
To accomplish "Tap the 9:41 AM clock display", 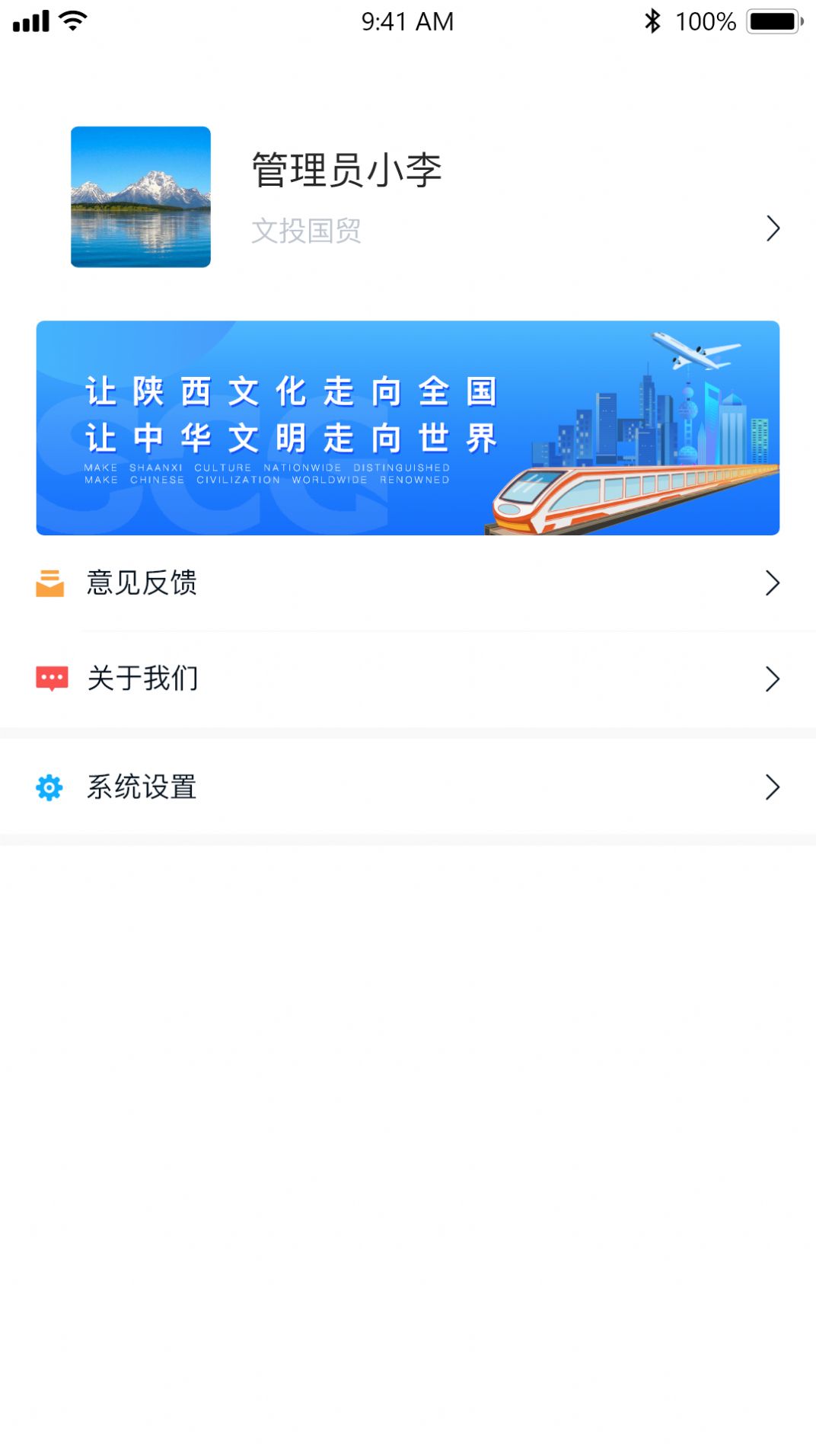I will 408,21.
